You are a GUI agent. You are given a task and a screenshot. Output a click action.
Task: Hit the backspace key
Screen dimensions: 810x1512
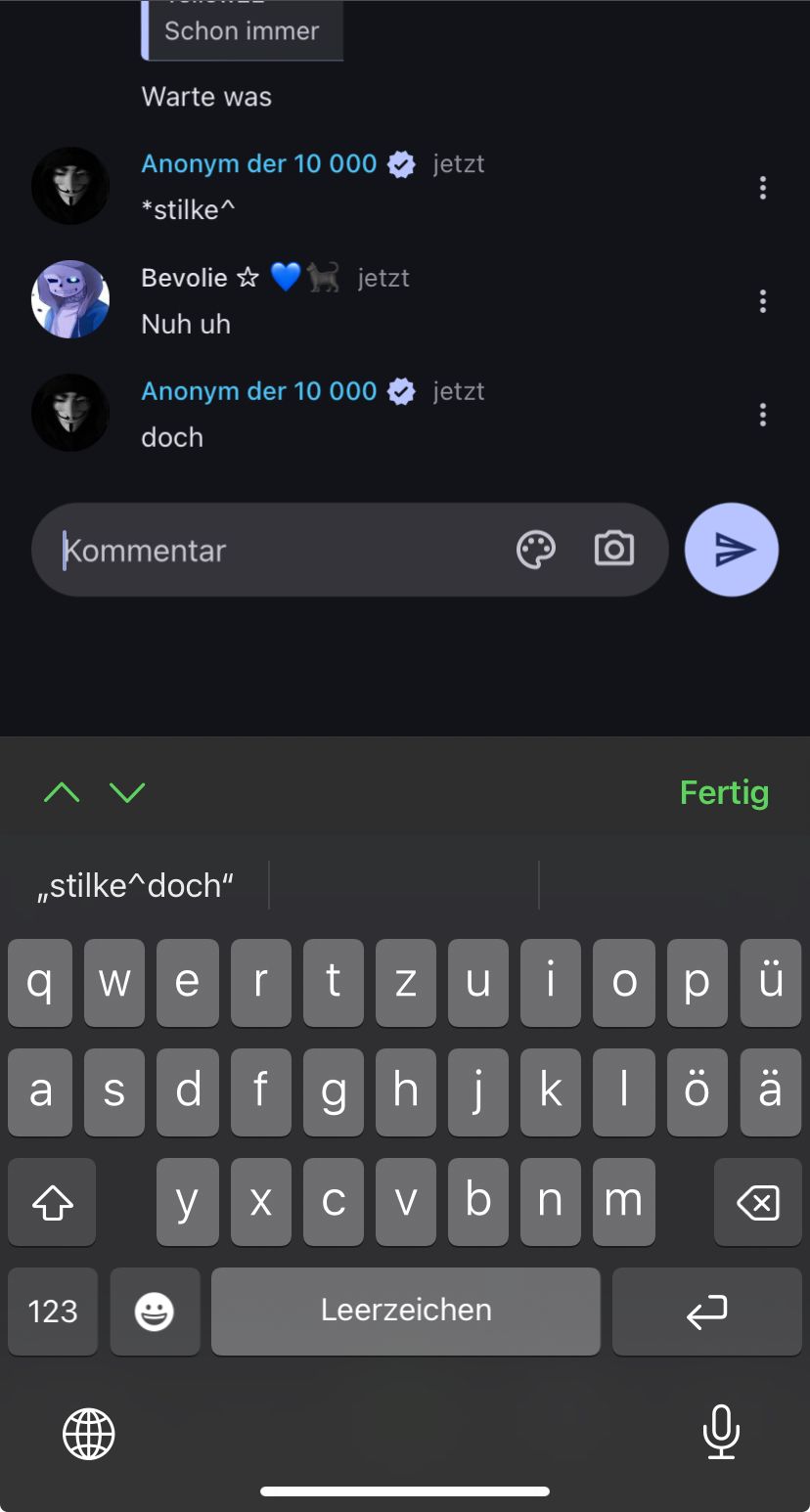click(758, 1202)
